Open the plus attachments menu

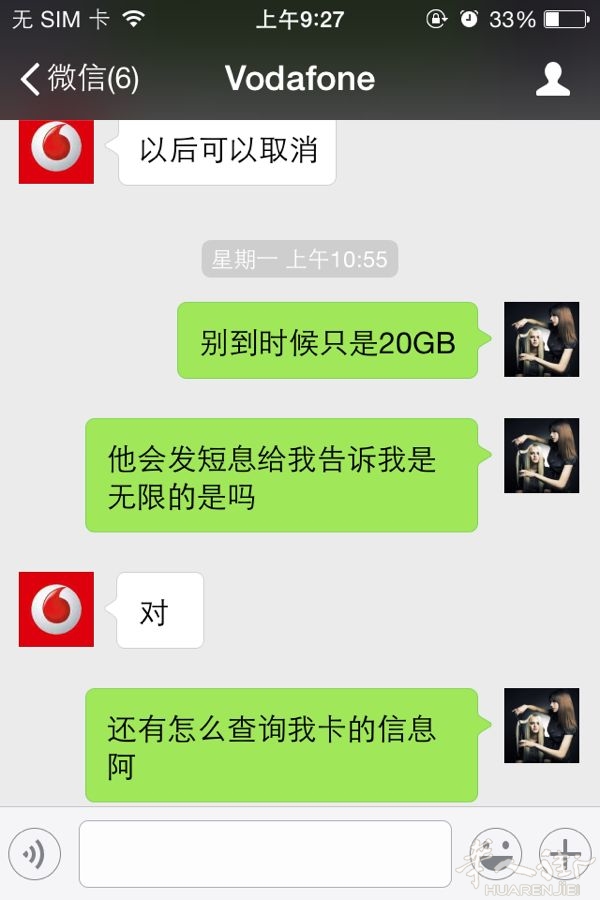565,853
